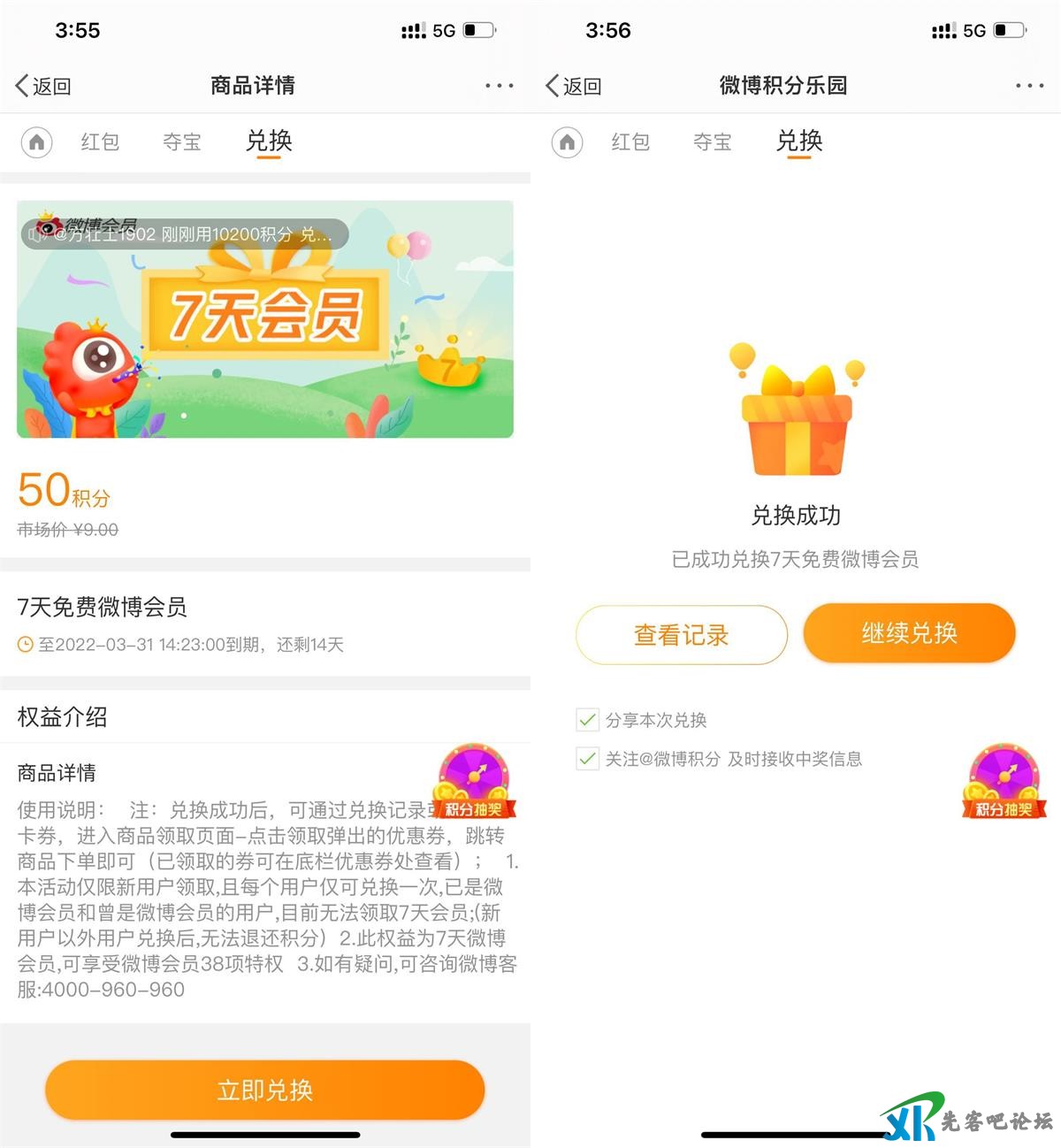
Task: Open the overflow menu on 商品详情
Action: (499, 86)
